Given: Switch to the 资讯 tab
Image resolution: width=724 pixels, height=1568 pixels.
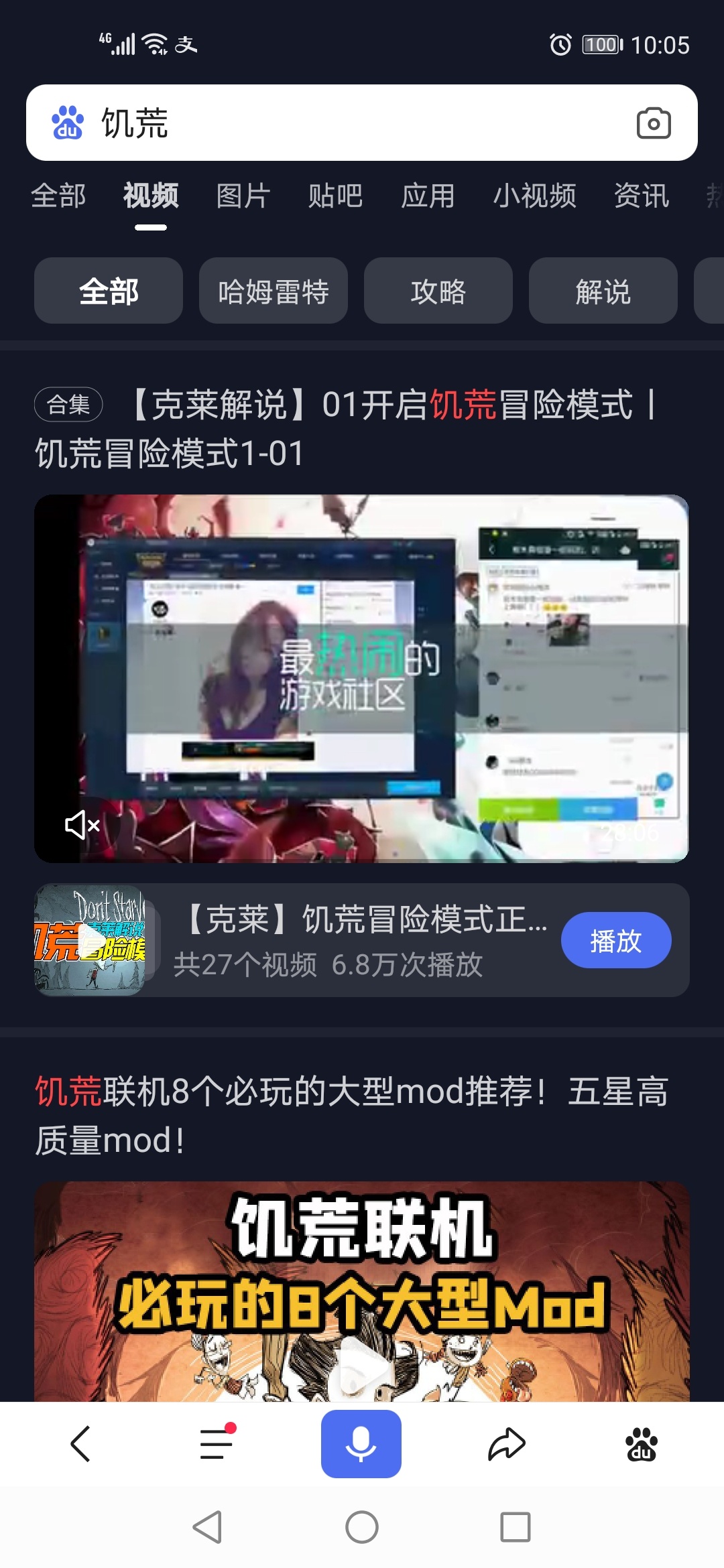Looking at the screenshot, I should tap(641, 196).
